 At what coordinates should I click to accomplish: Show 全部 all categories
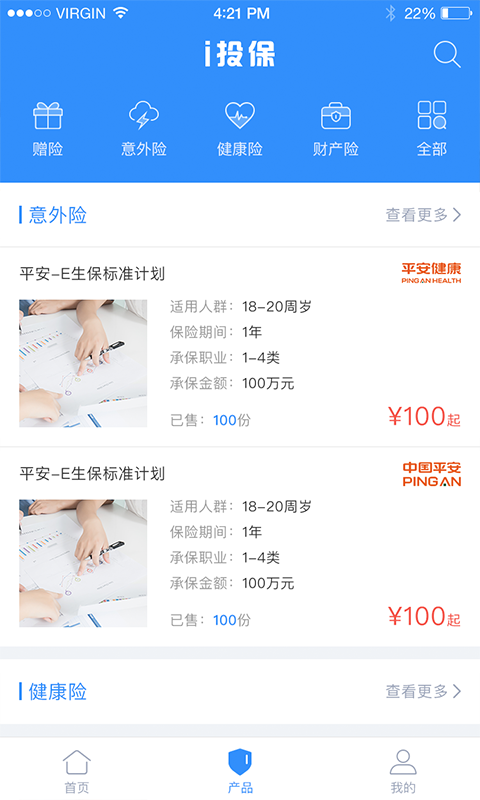click(432, 129)
